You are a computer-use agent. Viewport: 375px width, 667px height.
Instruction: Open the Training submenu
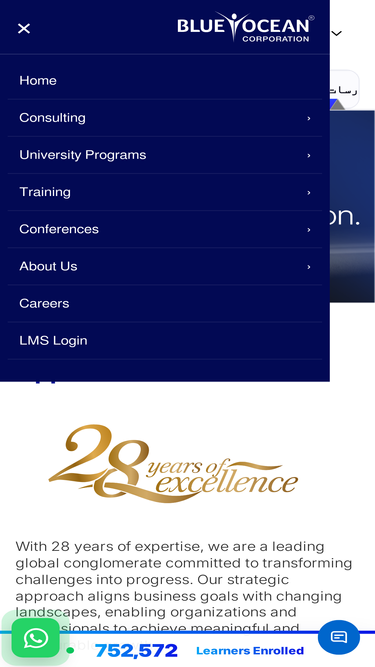coord(165,192)
